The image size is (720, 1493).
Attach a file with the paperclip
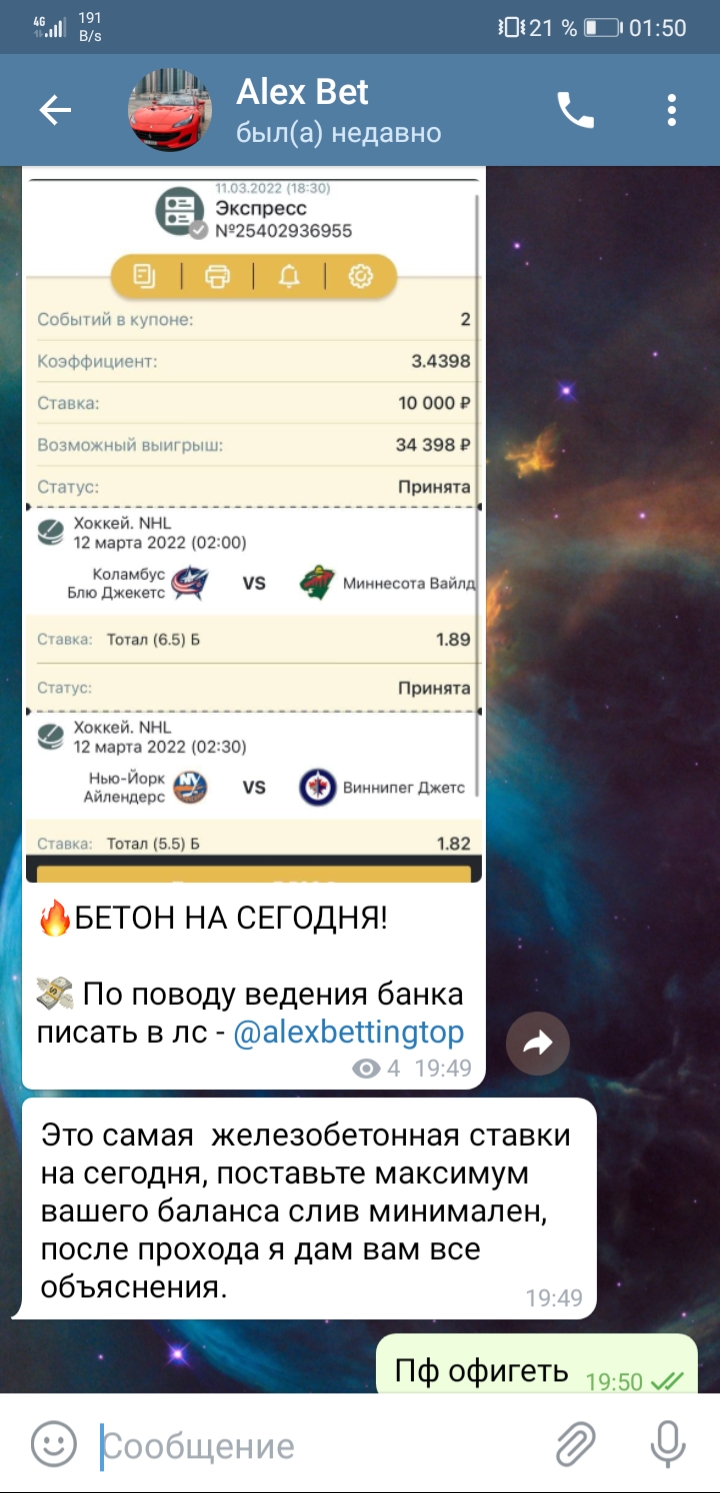pos(576,1445)
